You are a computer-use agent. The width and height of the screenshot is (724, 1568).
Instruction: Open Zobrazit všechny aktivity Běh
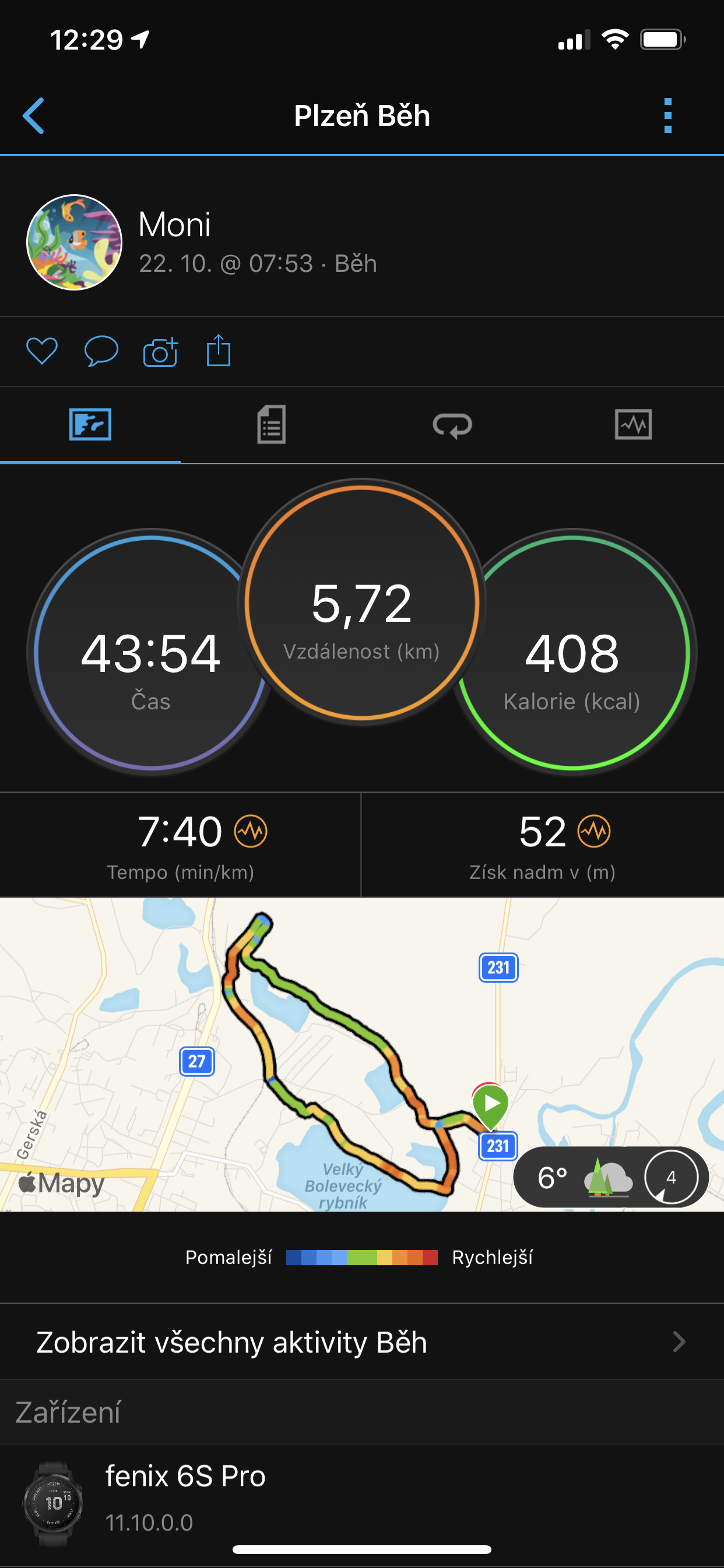362,1342
